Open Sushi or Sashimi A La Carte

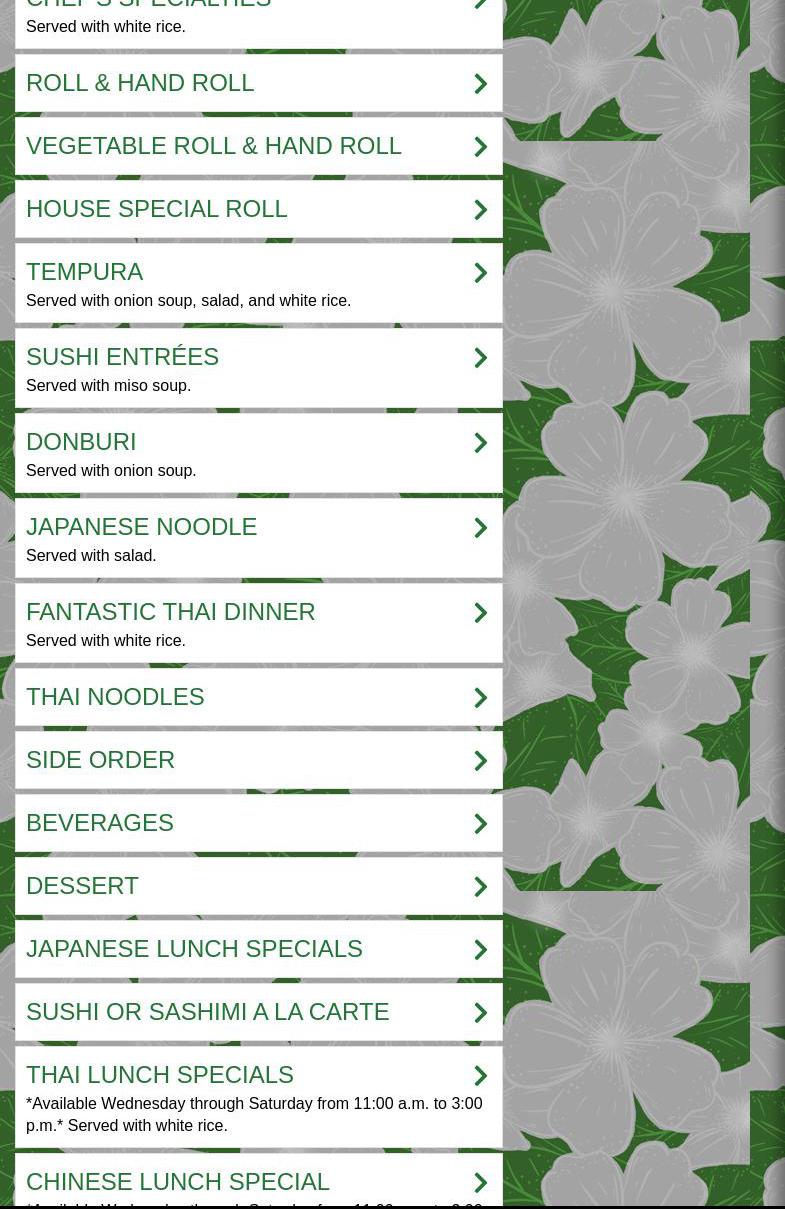click(258, 1012)
